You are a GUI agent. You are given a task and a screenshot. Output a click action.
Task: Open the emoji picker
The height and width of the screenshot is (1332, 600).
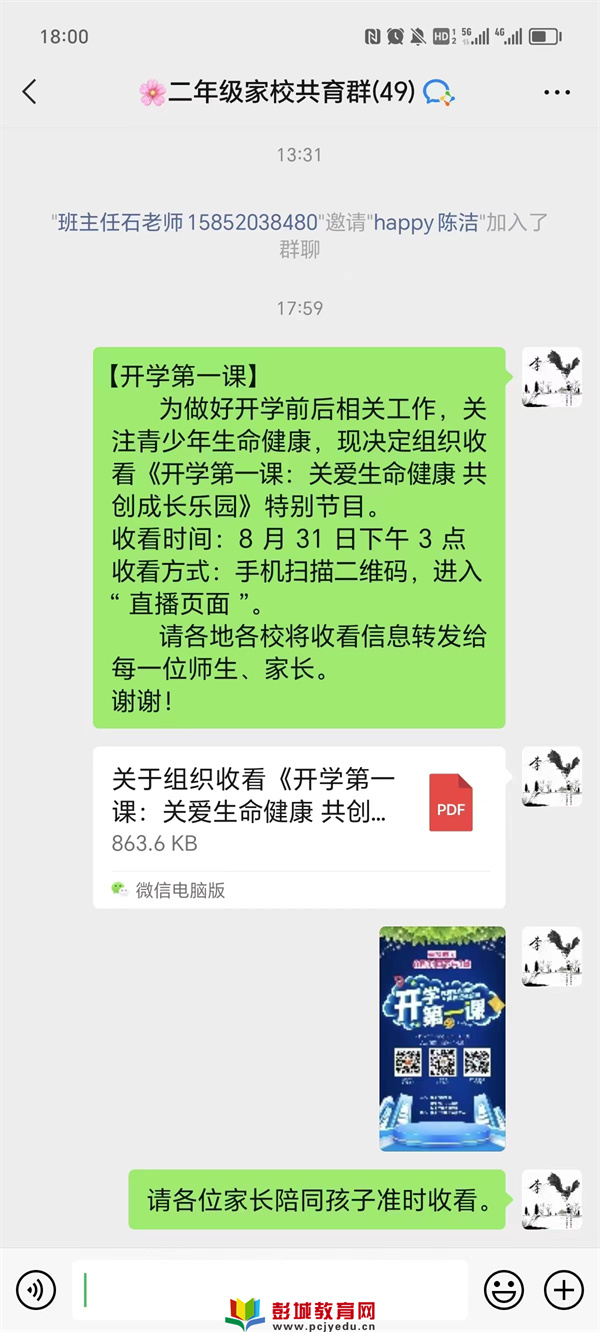503,1289
